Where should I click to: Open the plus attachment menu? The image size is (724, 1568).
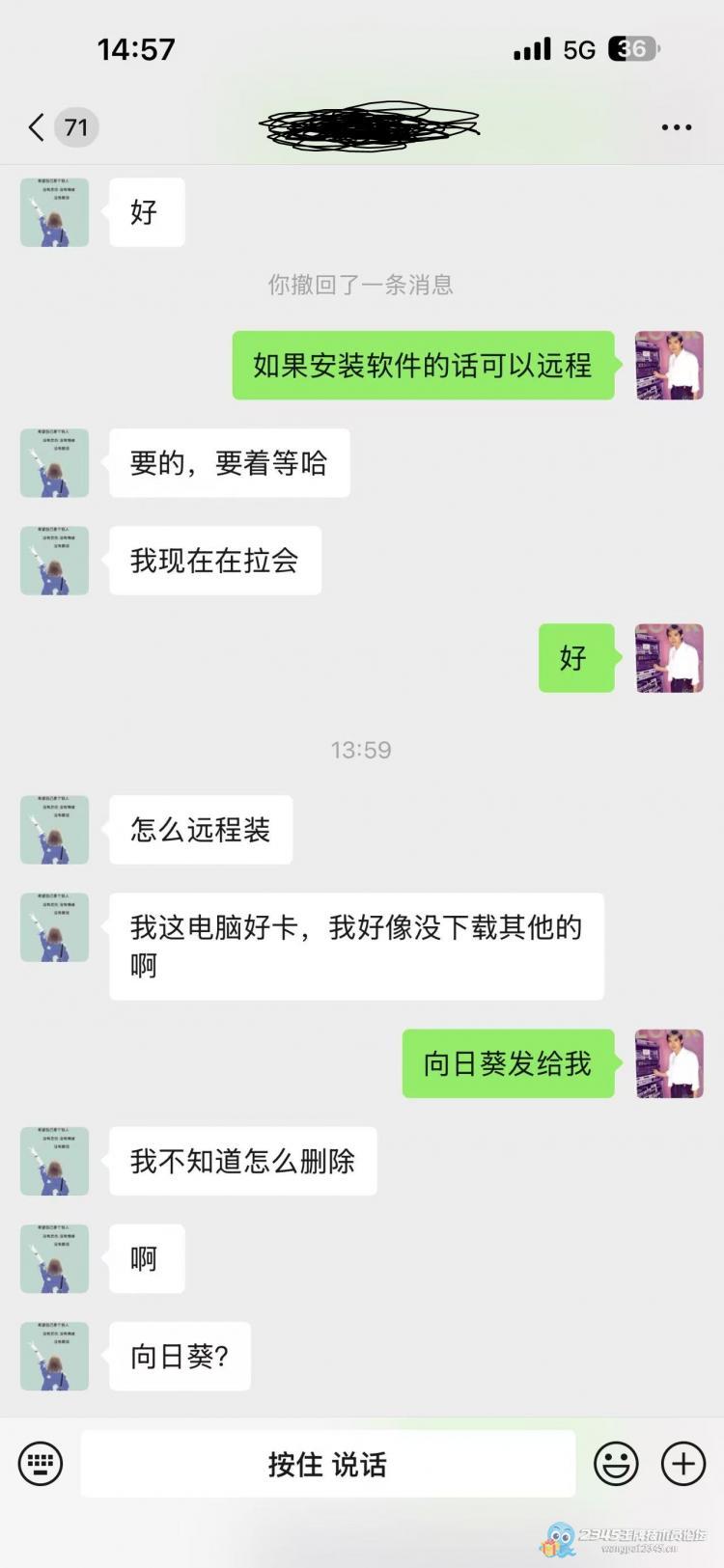(x=683, y=1464)
